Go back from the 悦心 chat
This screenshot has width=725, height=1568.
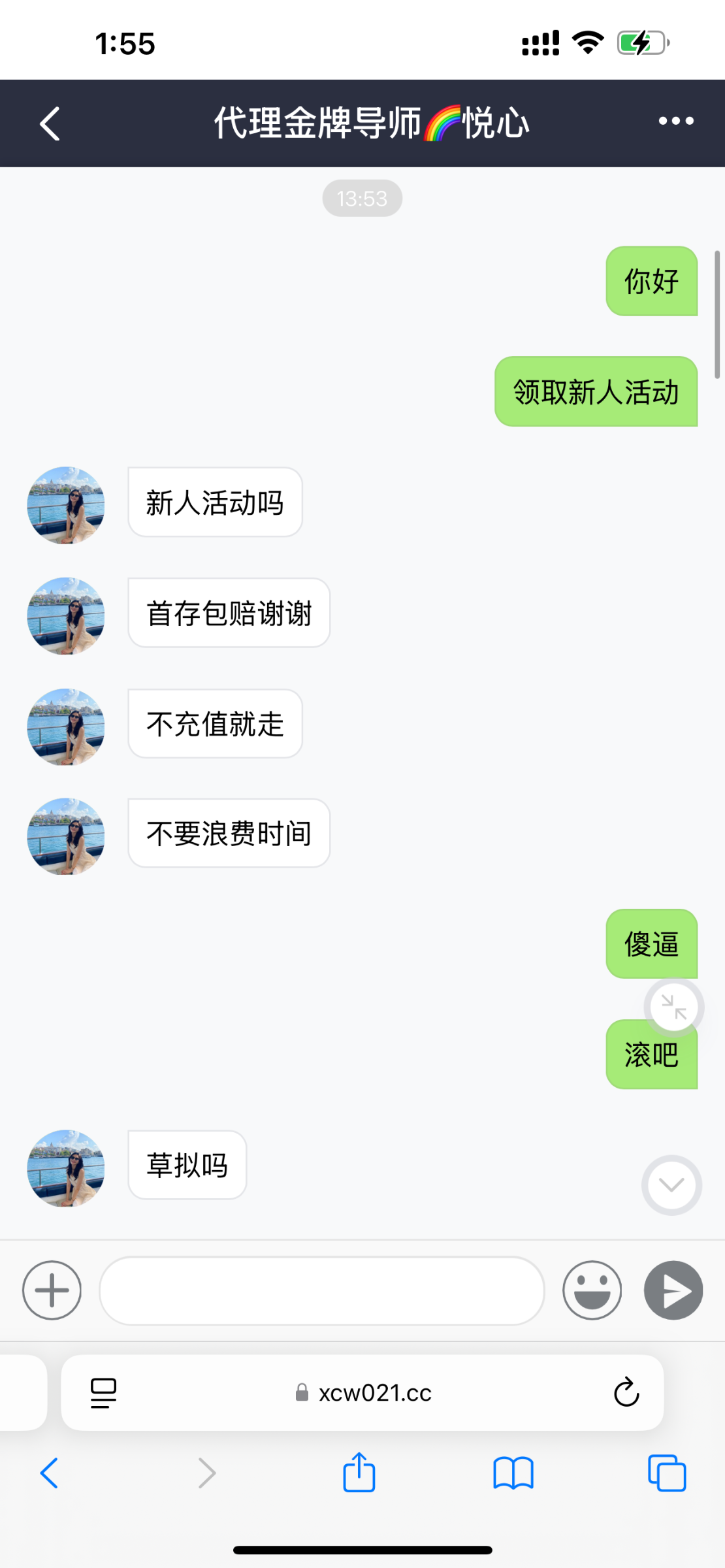(x=50, y=123)
